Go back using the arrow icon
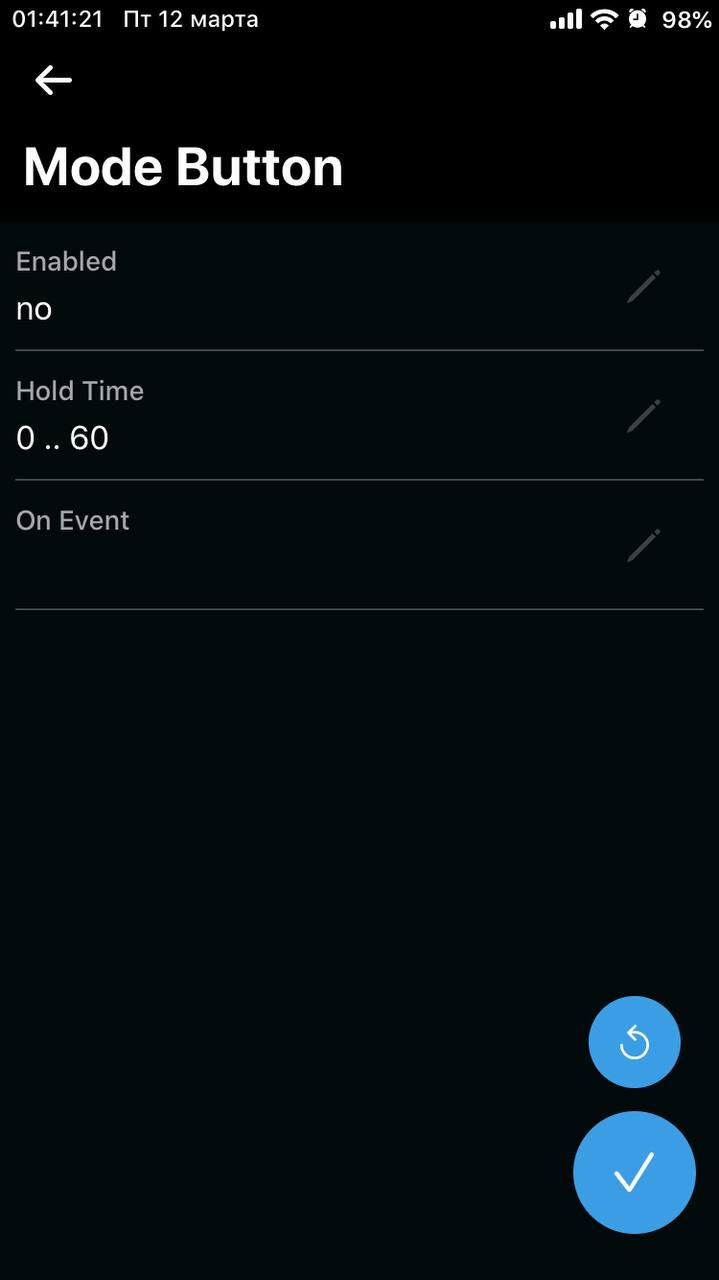Image resolution: width=719 pixels, height=1280 pixels. pyautogui.click(x=53, y=80)
